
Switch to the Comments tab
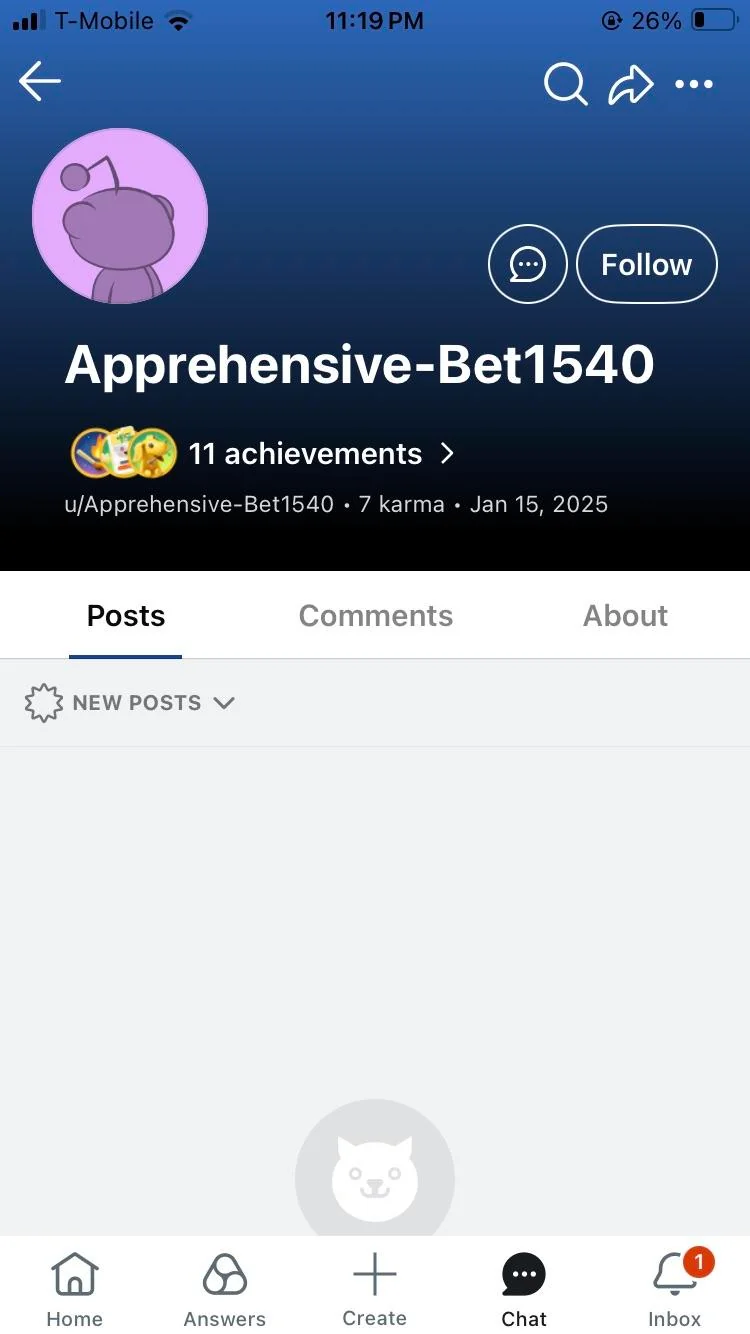(376, 616)
